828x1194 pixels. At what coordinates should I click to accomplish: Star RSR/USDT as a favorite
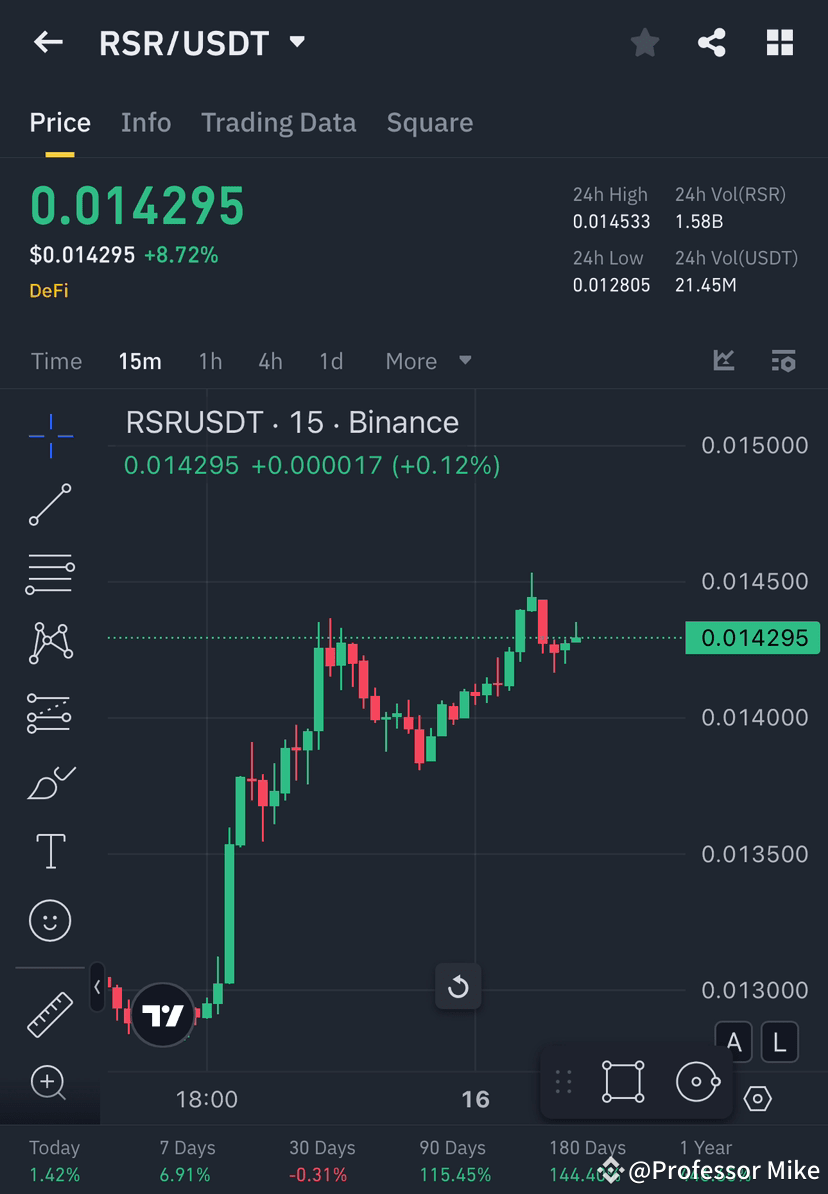click(644, 42)
